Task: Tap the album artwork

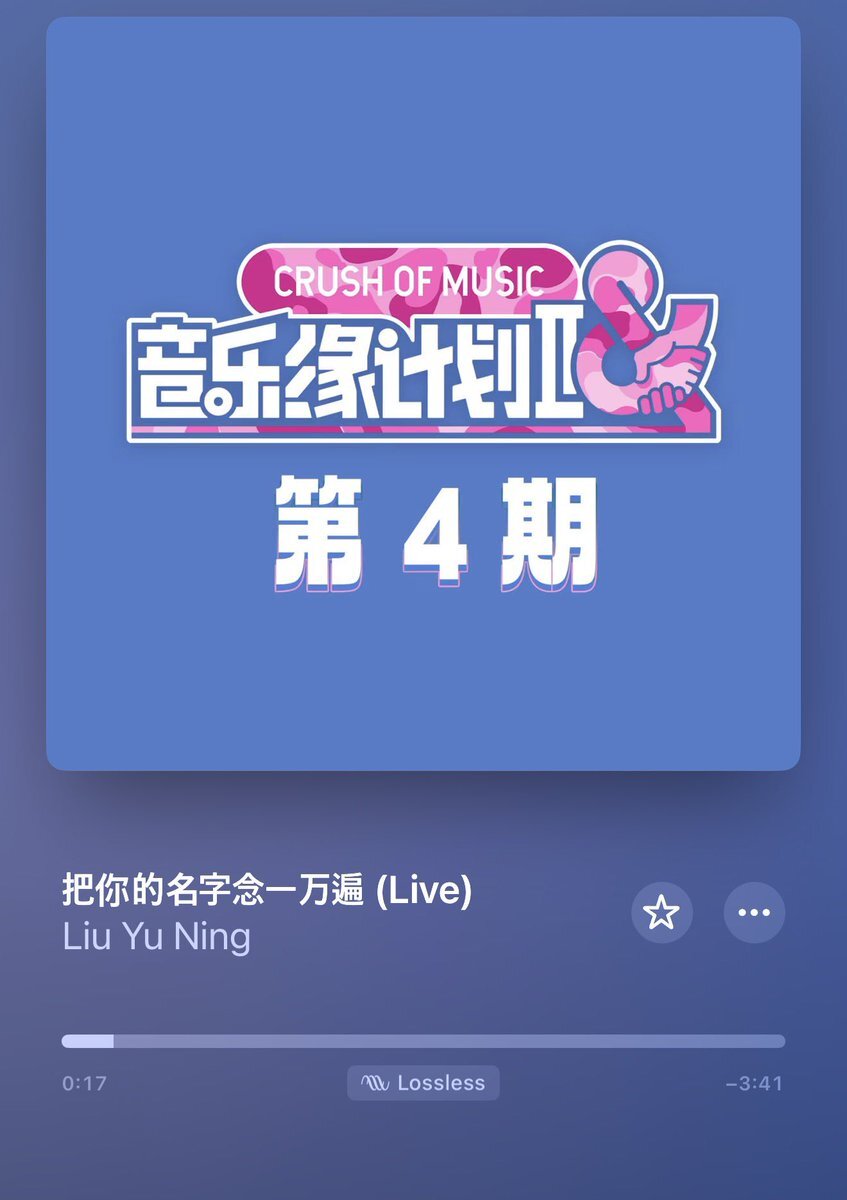Action: pos(423,393)
